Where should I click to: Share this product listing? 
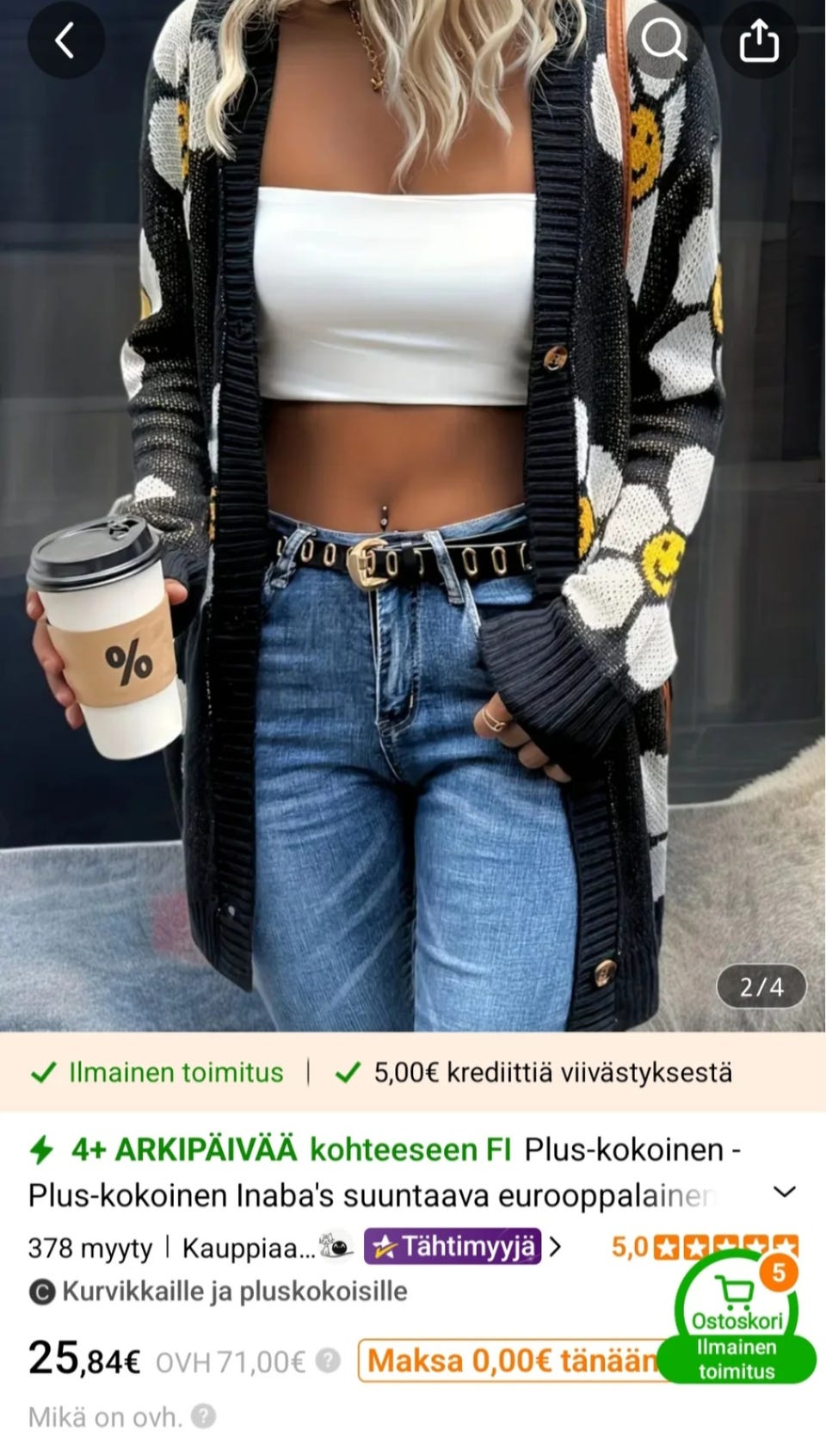click(759, 40)
